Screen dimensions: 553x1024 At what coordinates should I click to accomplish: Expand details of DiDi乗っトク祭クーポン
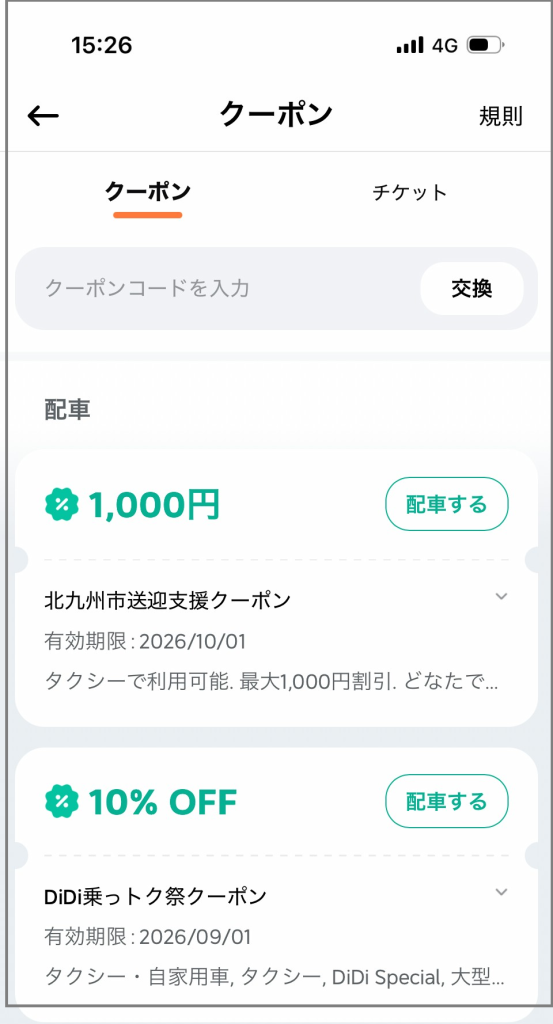[x=501, y=891]
